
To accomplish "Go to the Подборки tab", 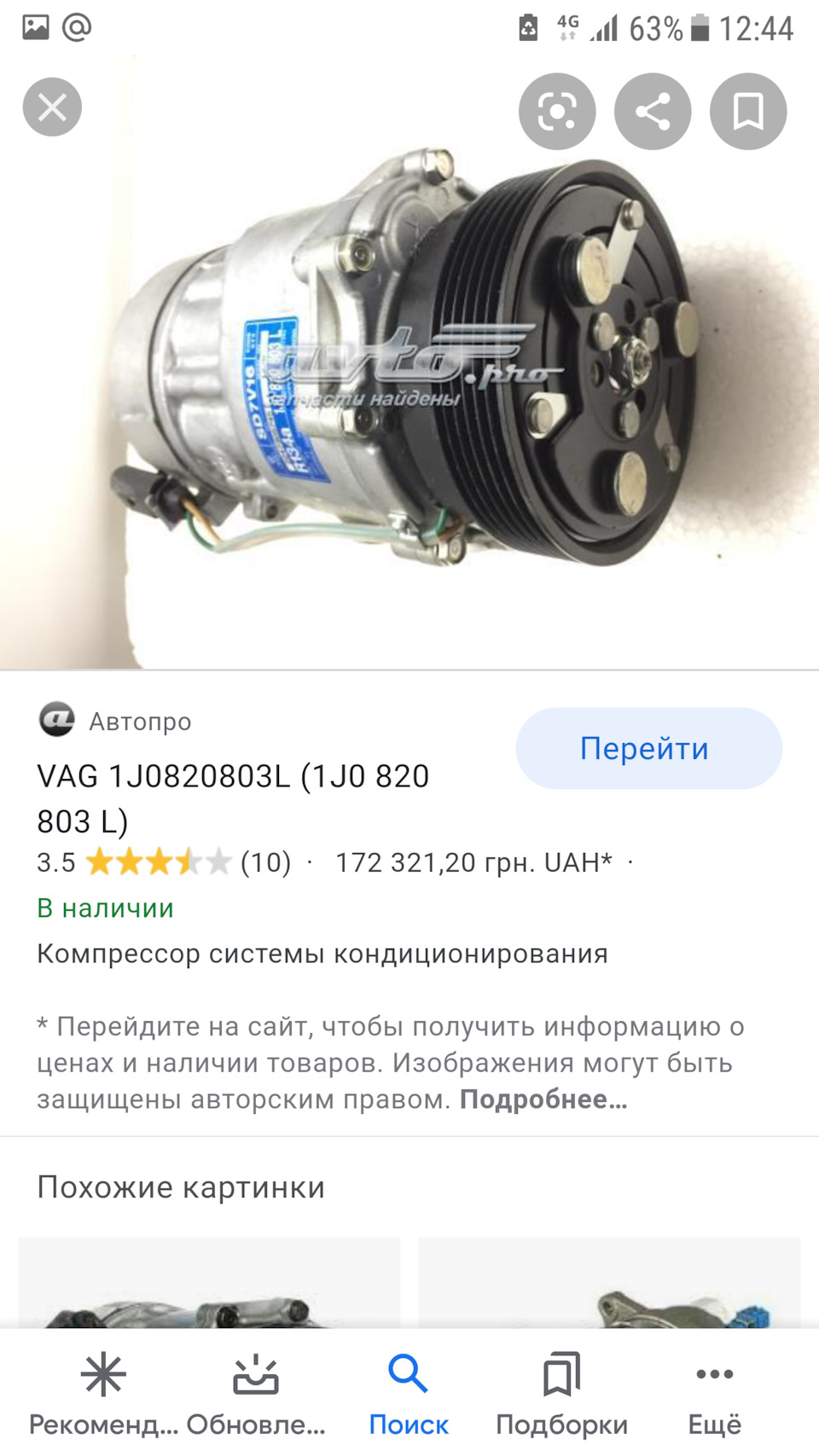I will click(561, 1393).
